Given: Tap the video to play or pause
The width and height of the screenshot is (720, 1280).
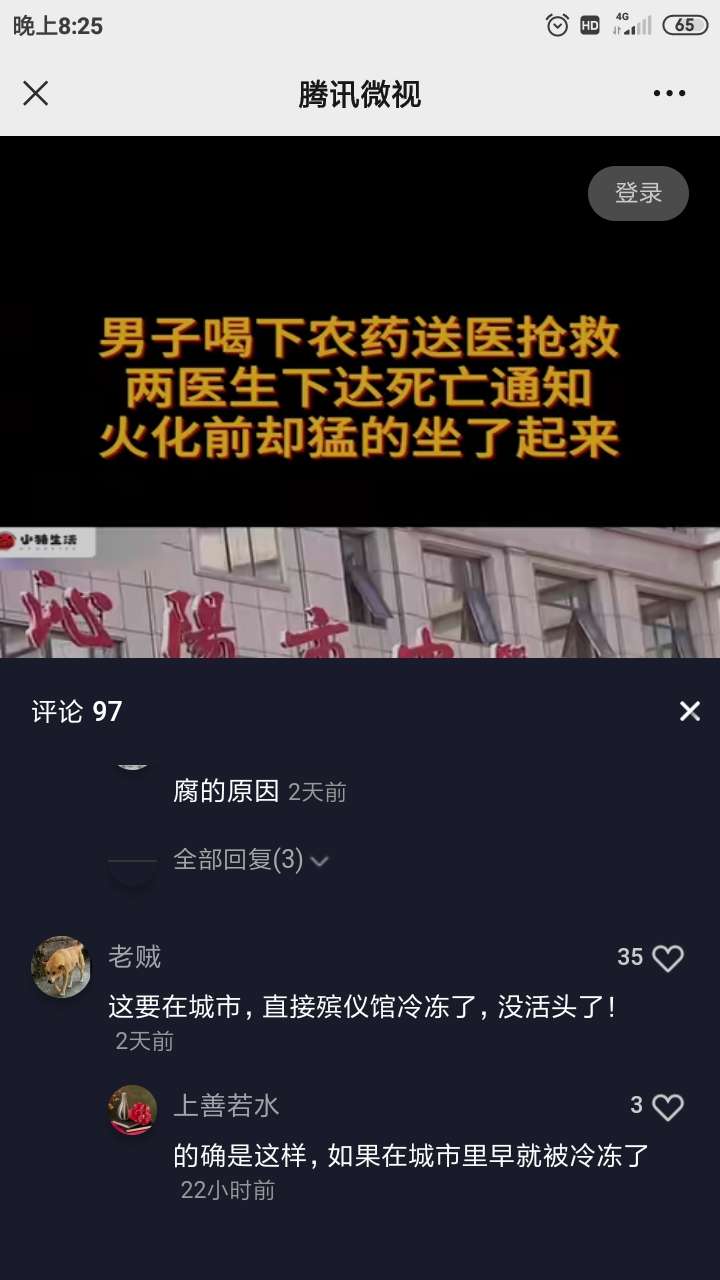Looking at the screenshot, I should [360, 400].
